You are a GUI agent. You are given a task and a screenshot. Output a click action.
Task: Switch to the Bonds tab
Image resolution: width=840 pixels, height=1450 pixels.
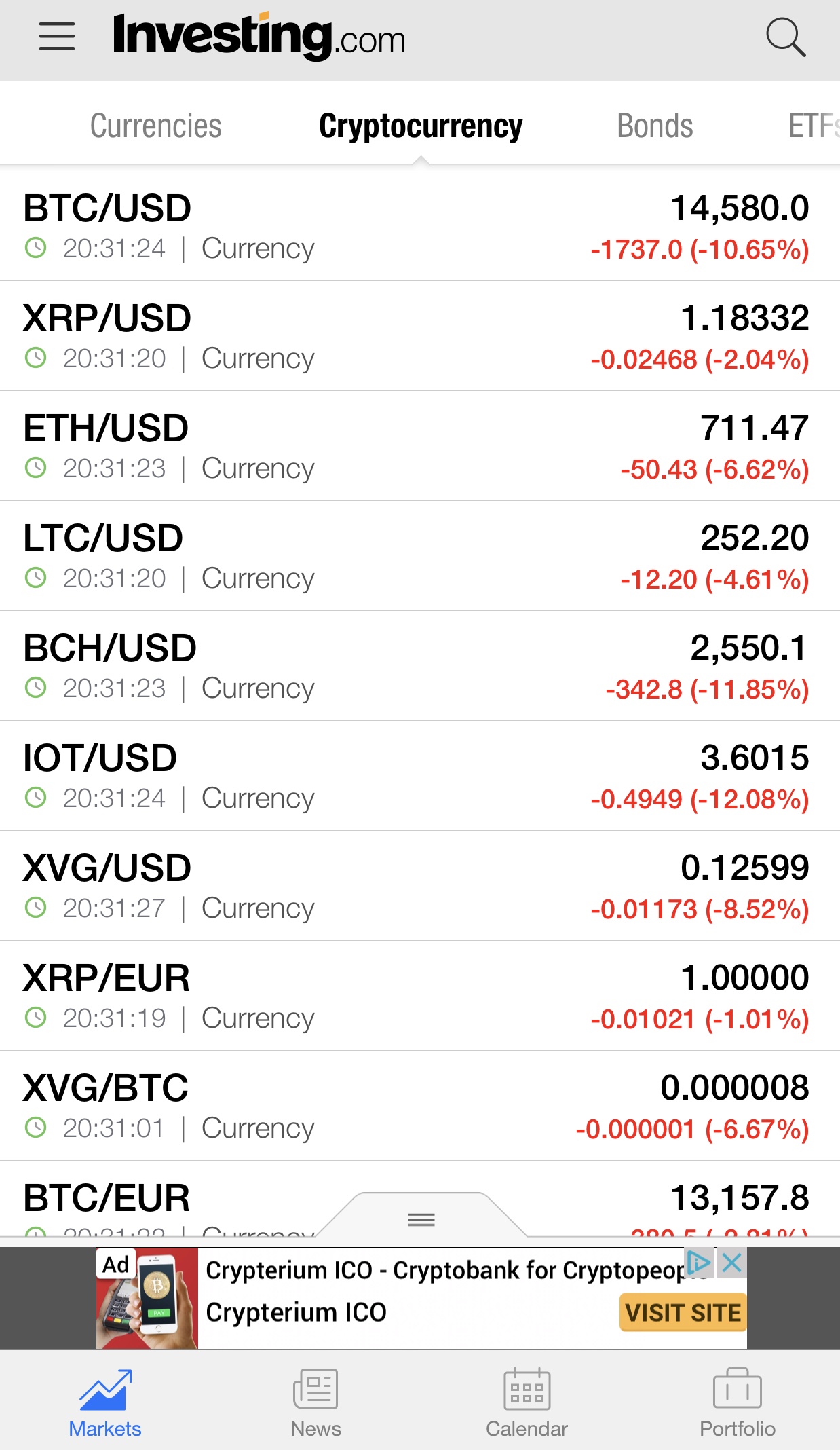[655, 126]
